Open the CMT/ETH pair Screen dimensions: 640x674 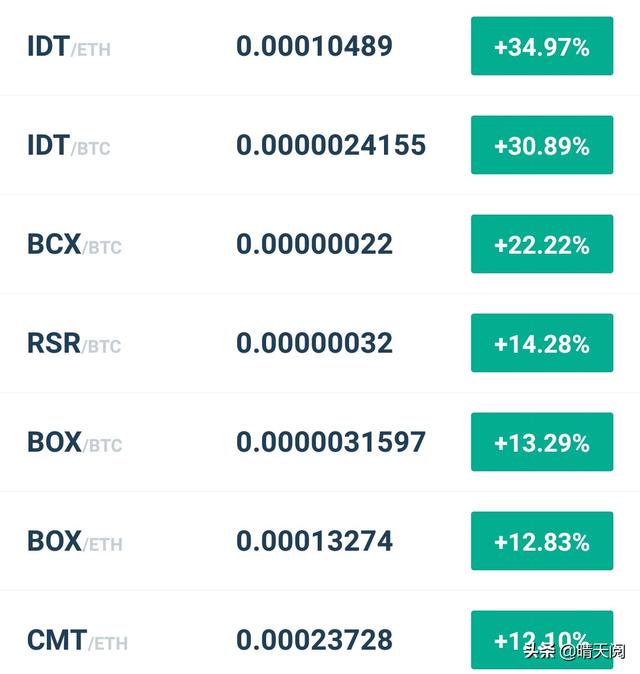point(77,641)
